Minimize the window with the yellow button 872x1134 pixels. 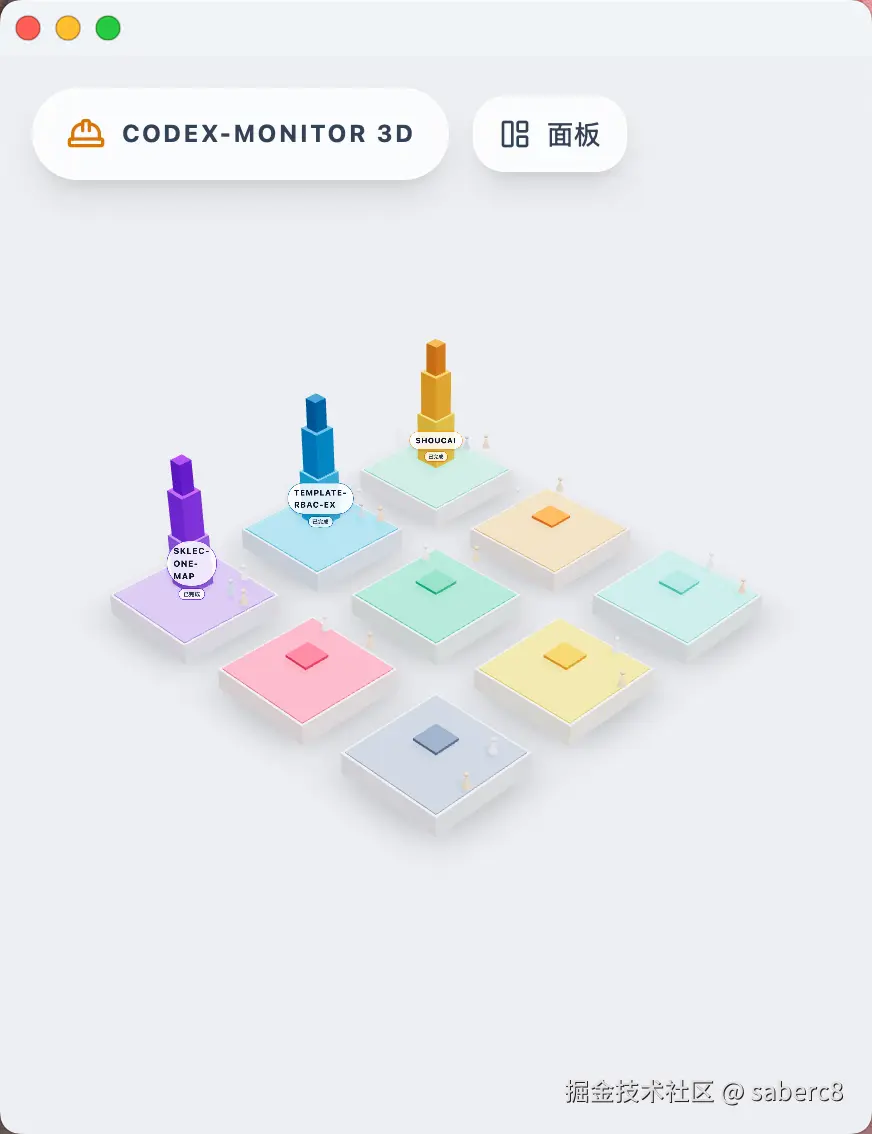pyautogui.click(x=68, y=28)
